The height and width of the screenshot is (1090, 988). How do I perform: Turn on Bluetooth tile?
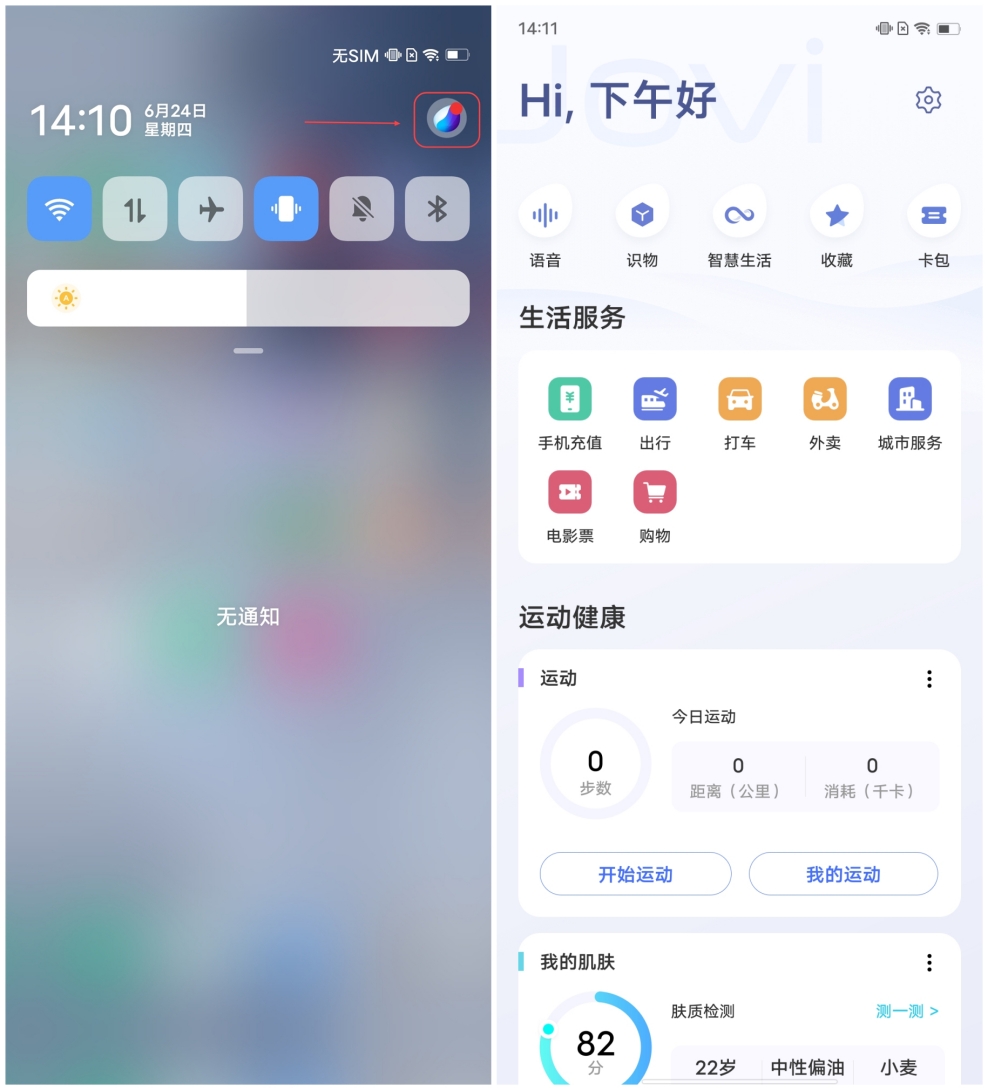(437, 209)
